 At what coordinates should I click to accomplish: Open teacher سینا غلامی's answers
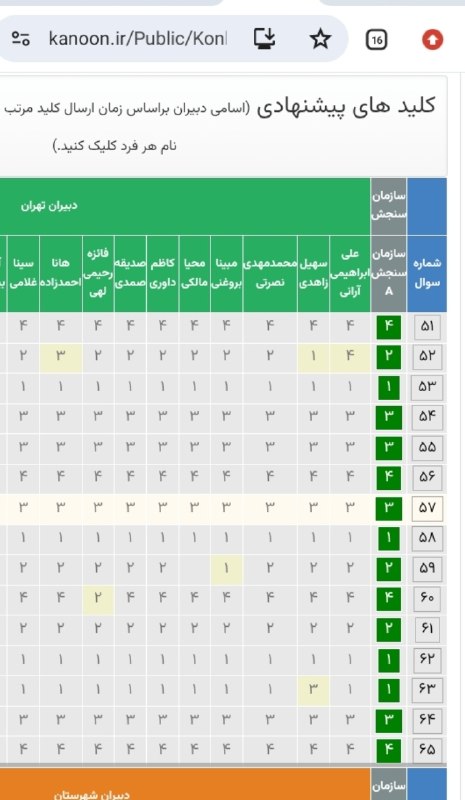(23, 273)
